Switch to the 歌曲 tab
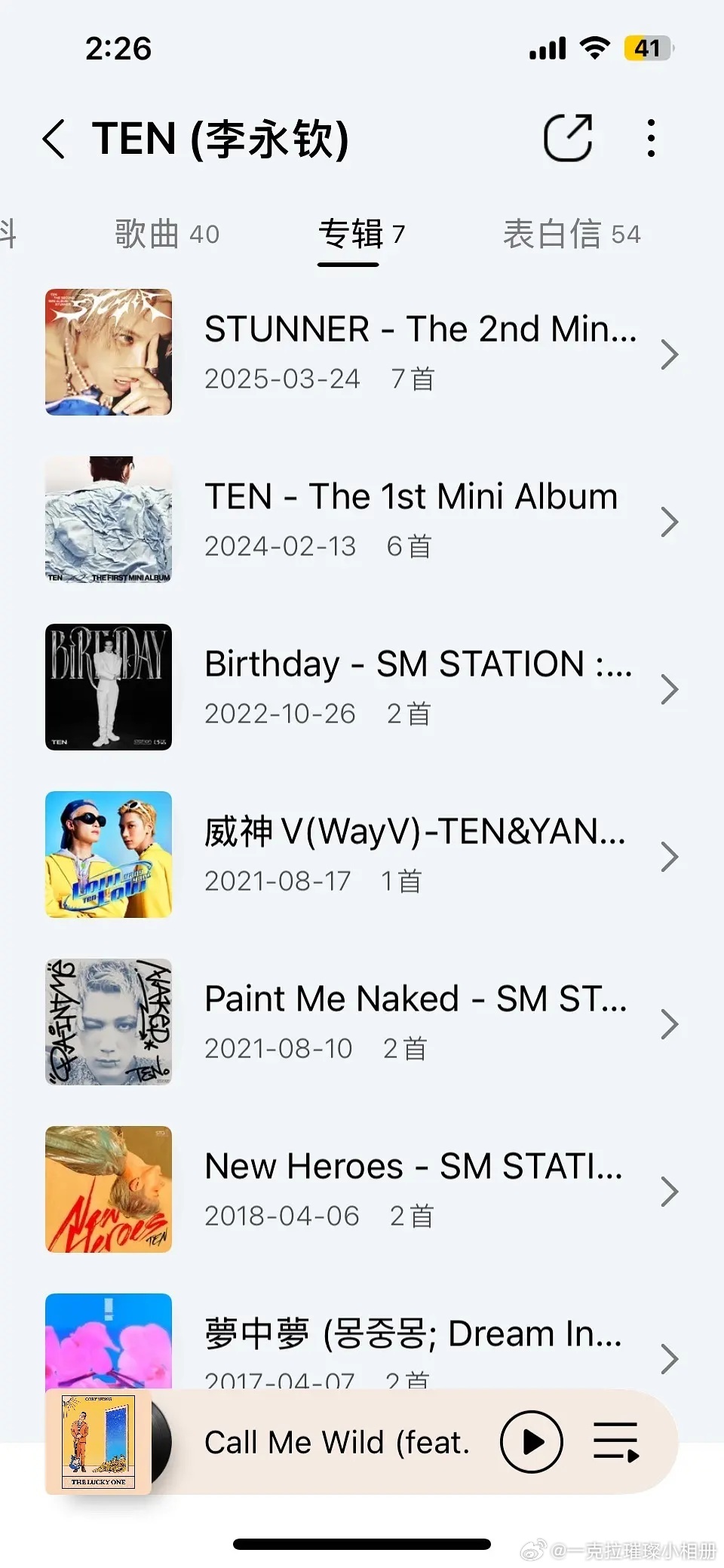724x1568 pixels. pyautogui.click(x=167, y=234)
